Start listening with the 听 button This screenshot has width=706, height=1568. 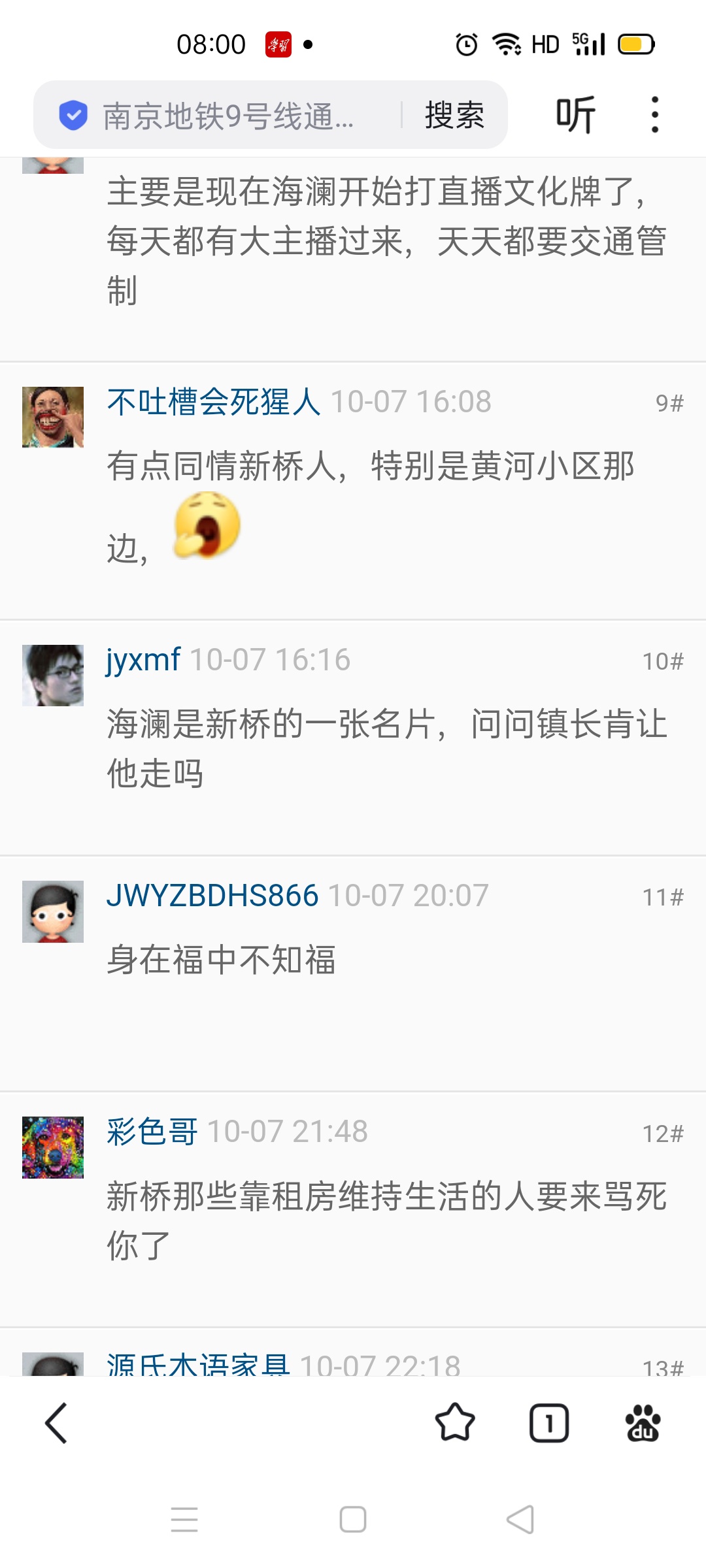coord(575,115)
